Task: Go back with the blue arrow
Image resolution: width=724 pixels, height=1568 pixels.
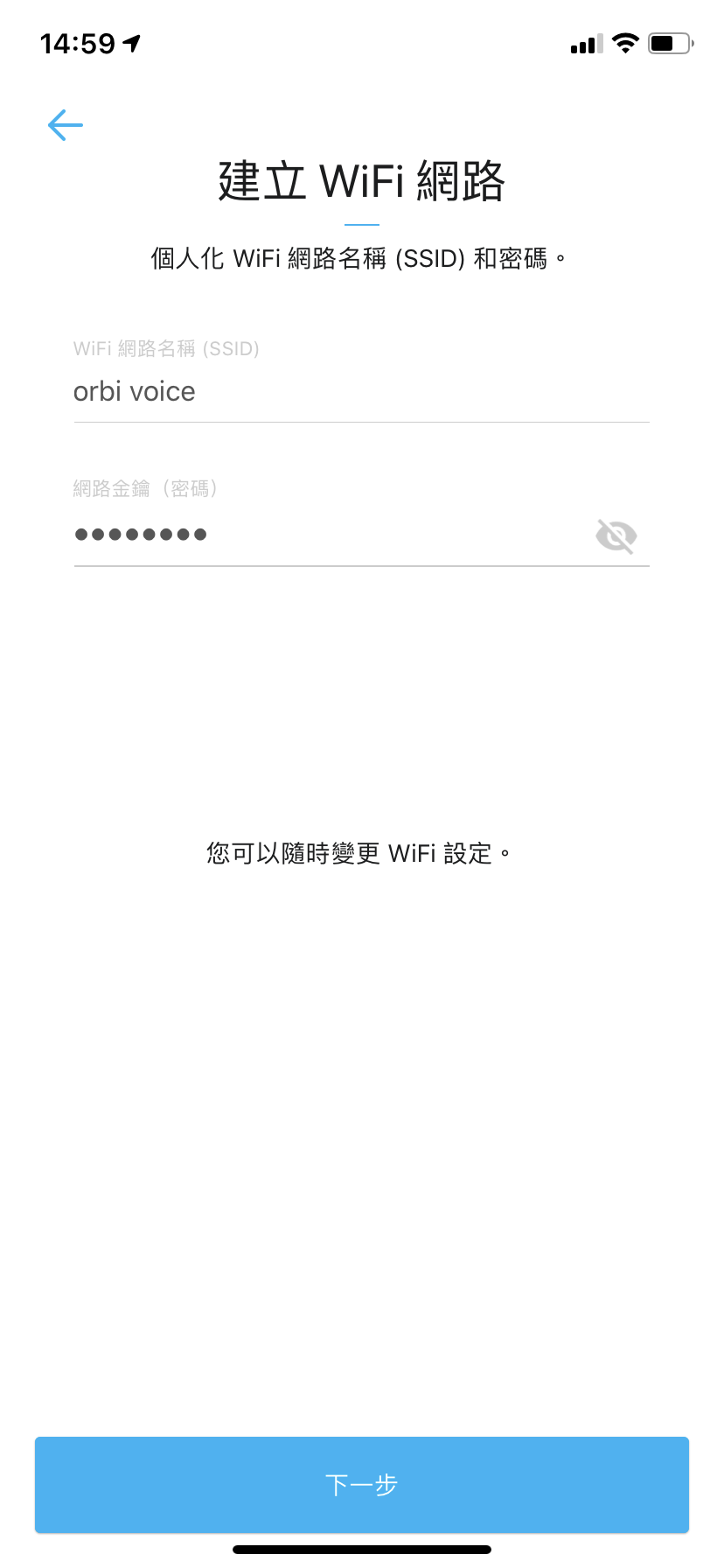Action: click(66, 125)
